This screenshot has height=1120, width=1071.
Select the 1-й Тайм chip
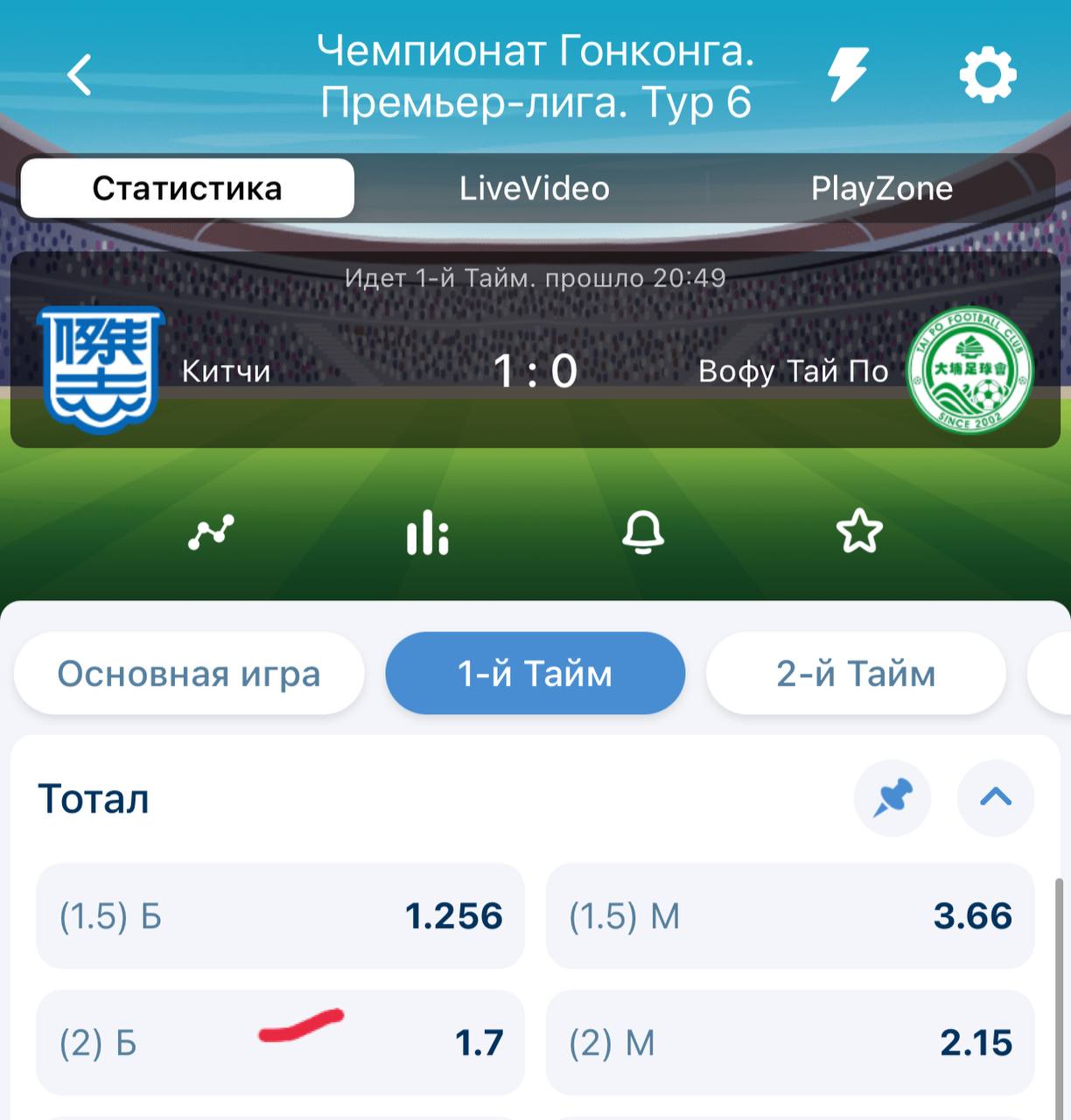click(x=535, y=674)
